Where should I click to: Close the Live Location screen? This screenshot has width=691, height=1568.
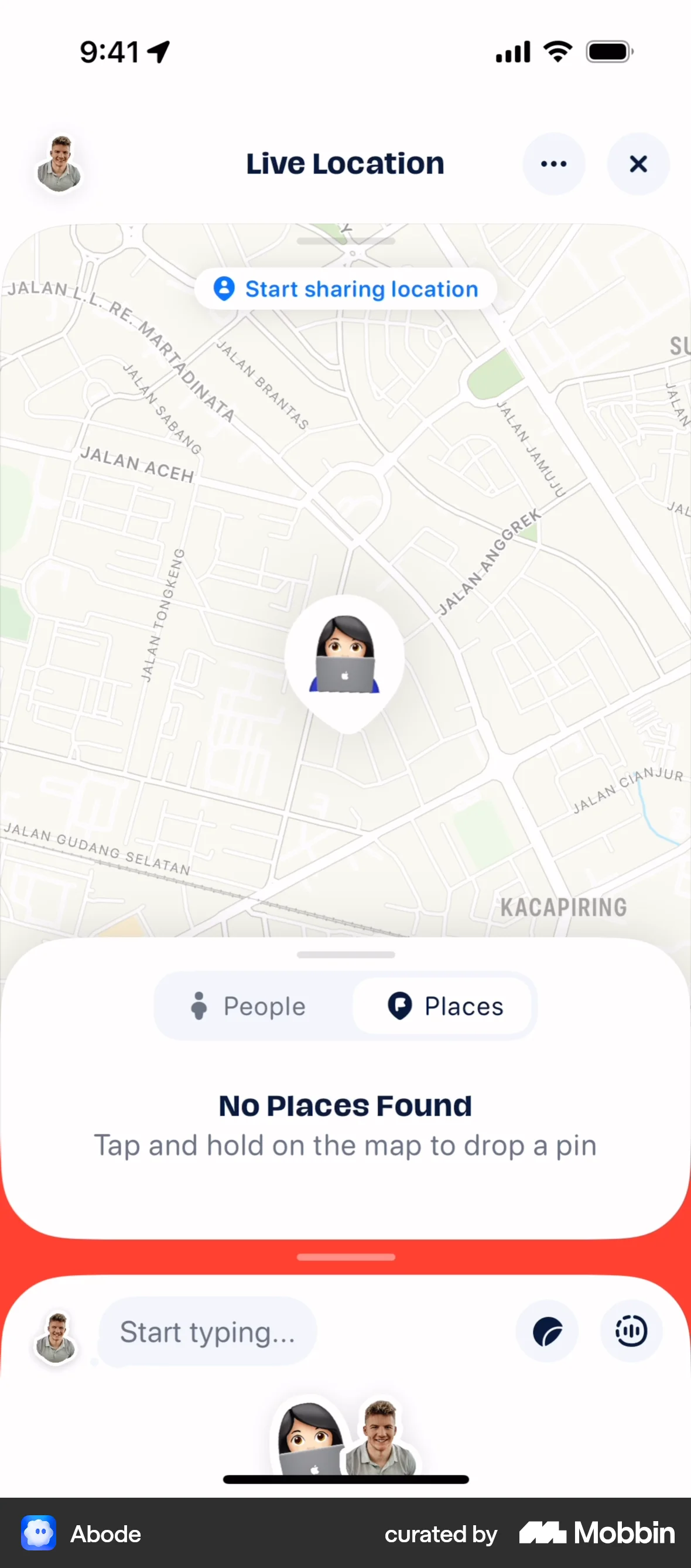click(x=638, y=163)
